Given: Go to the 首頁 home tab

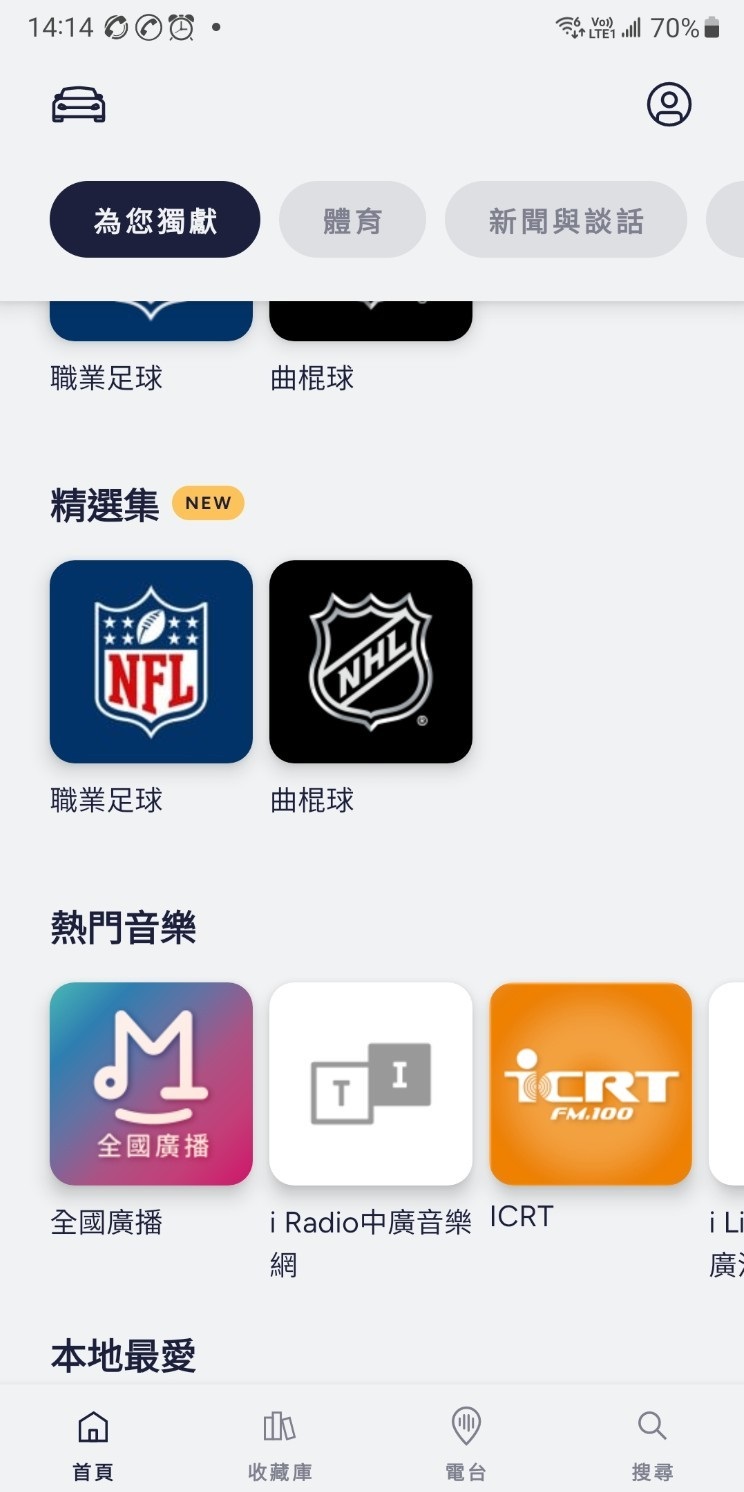Looking at the screenshot, I should (93, 1442).
